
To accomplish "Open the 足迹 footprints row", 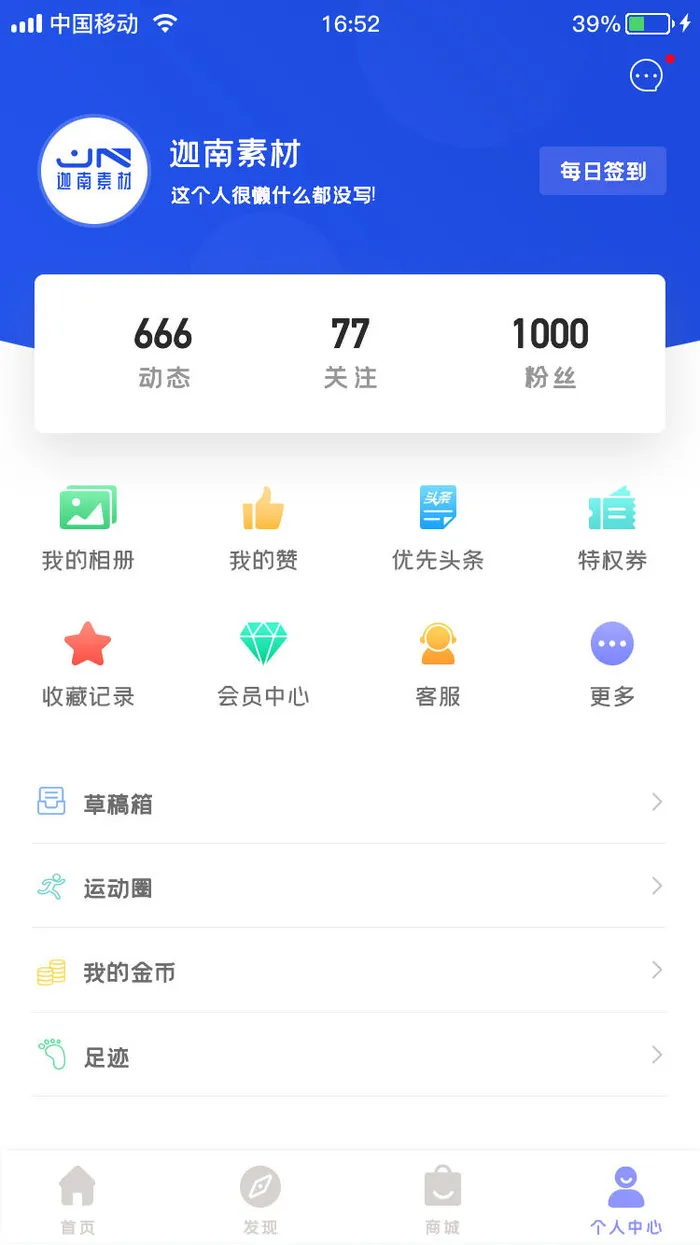I will 349,1056.
